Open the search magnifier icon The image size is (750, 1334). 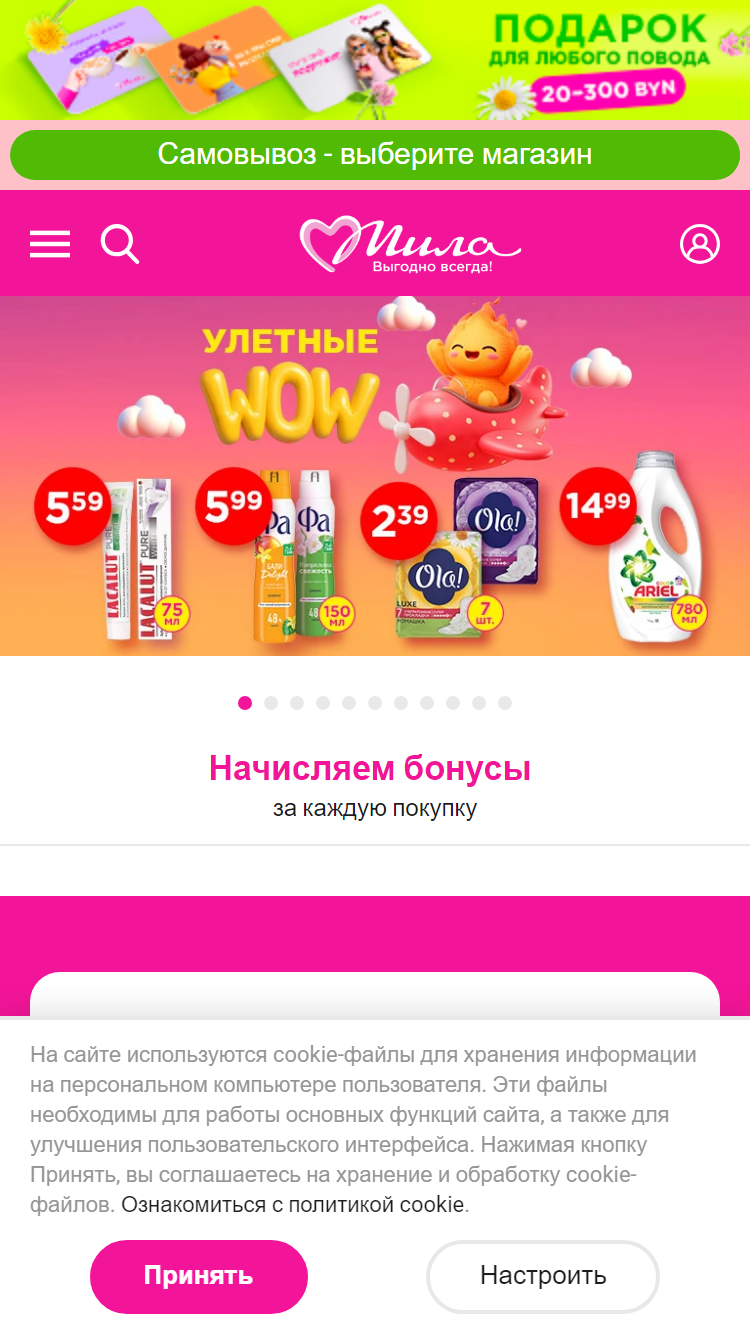120,244
